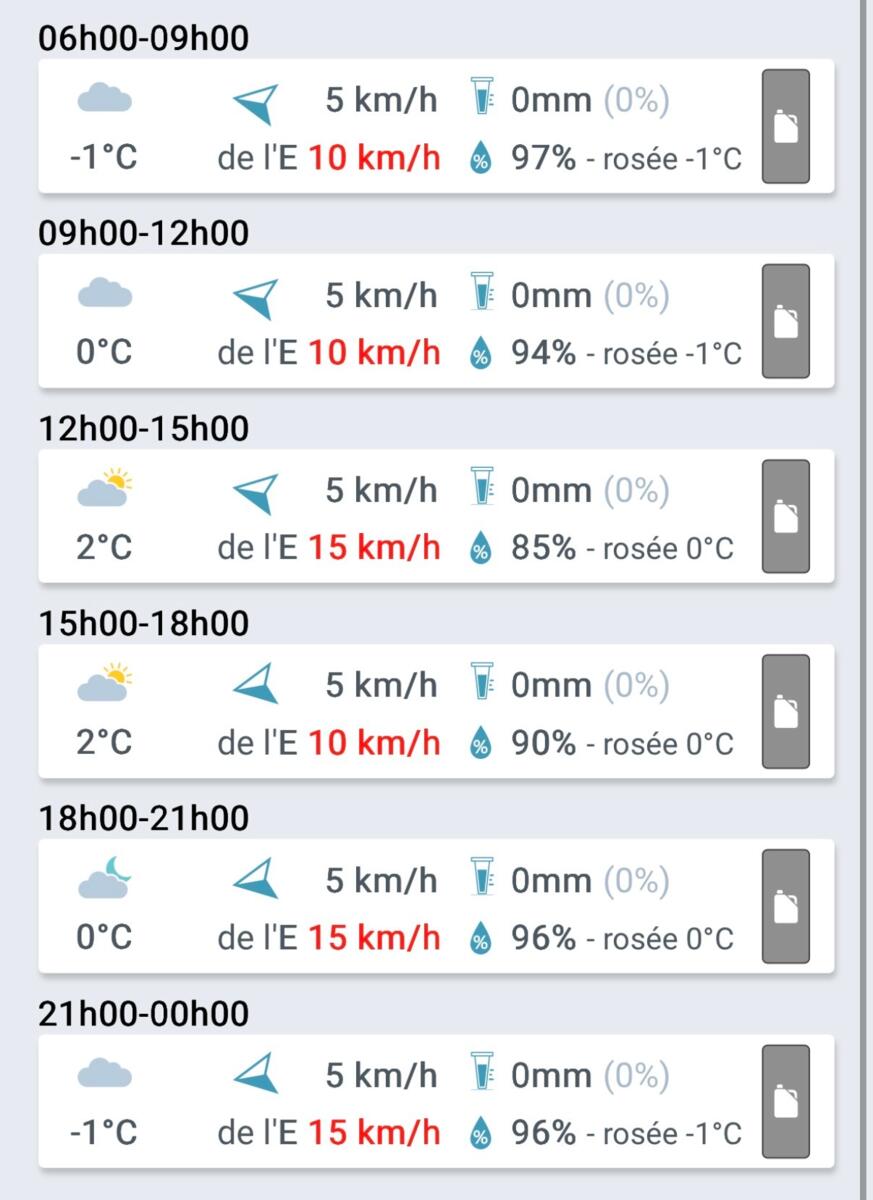Check the canister button in the 15h00-18h00 card
This screenshot has width=873, height=1200.
[786, 712]
